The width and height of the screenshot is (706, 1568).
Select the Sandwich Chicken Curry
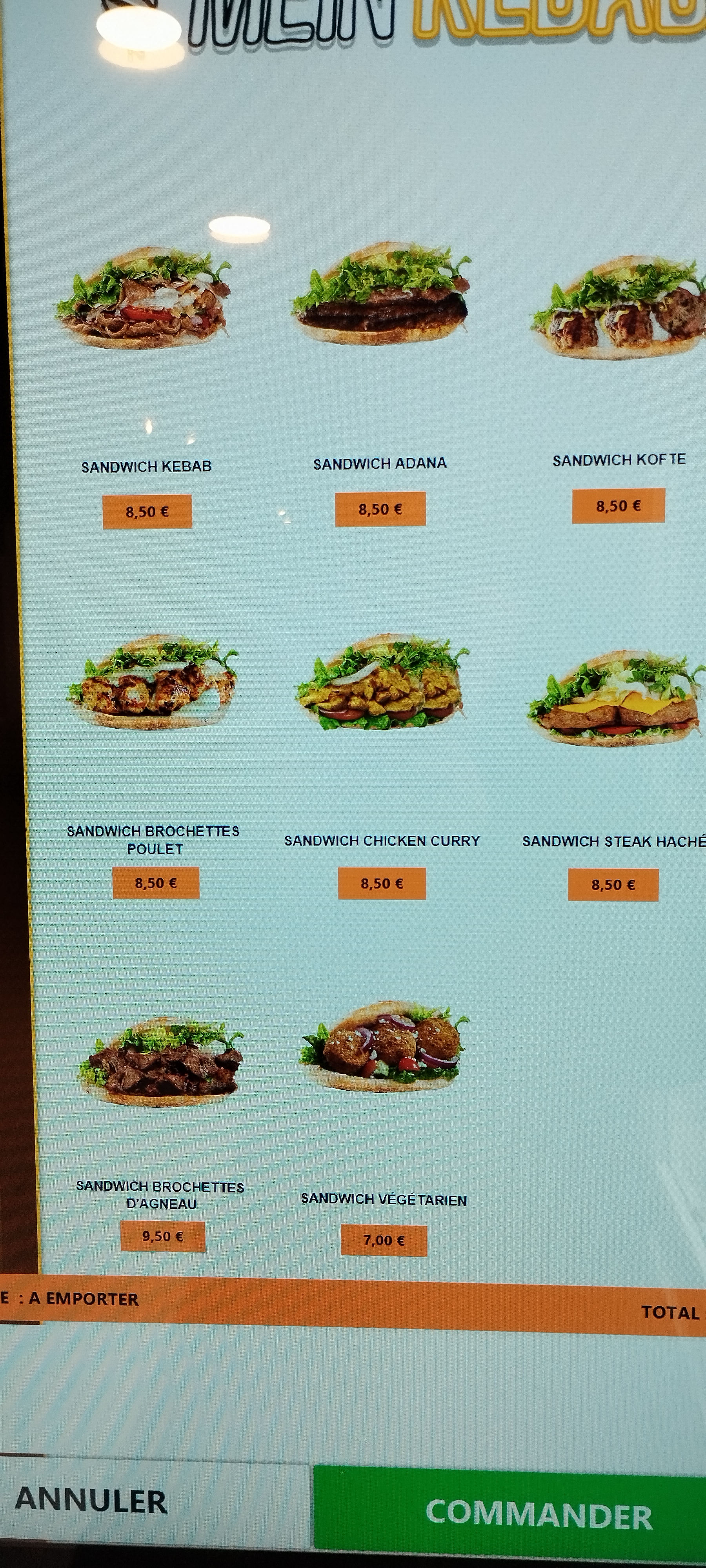point(382,682)
